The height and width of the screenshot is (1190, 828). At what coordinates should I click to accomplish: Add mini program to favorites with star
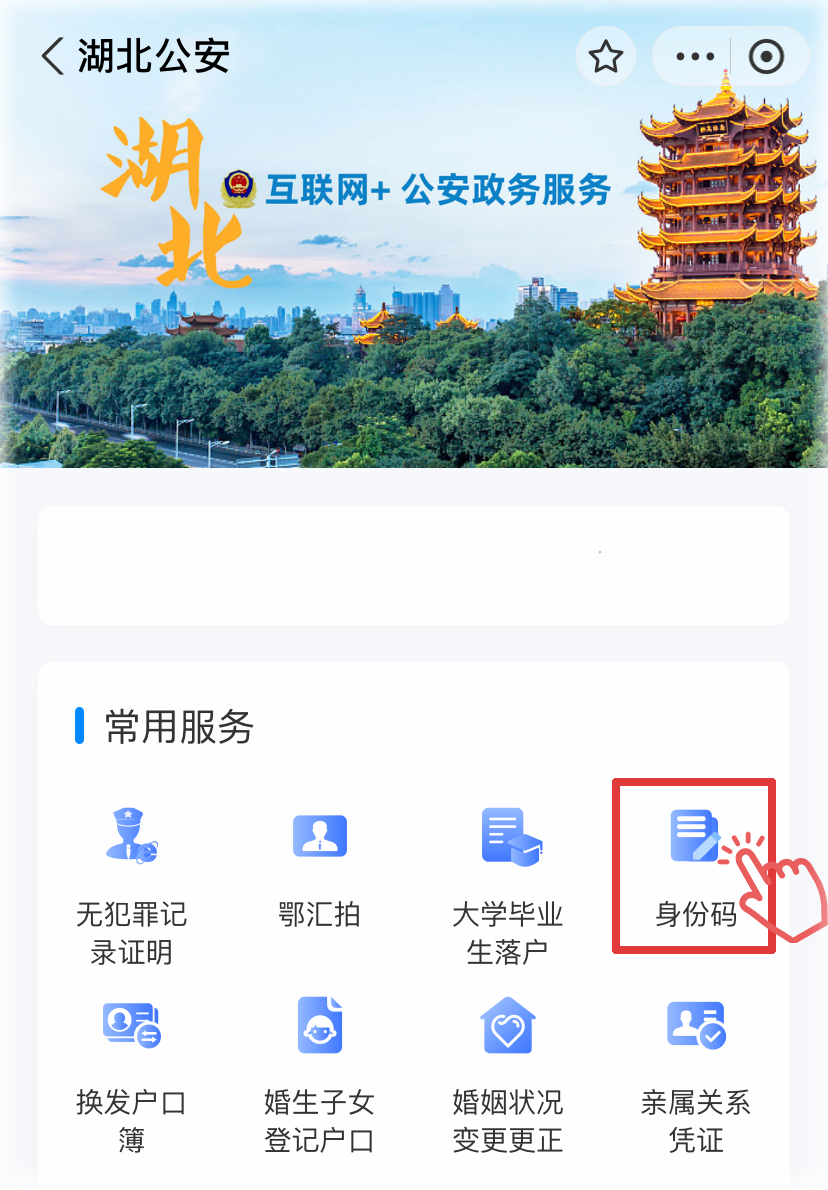click(x=606, y=57)
